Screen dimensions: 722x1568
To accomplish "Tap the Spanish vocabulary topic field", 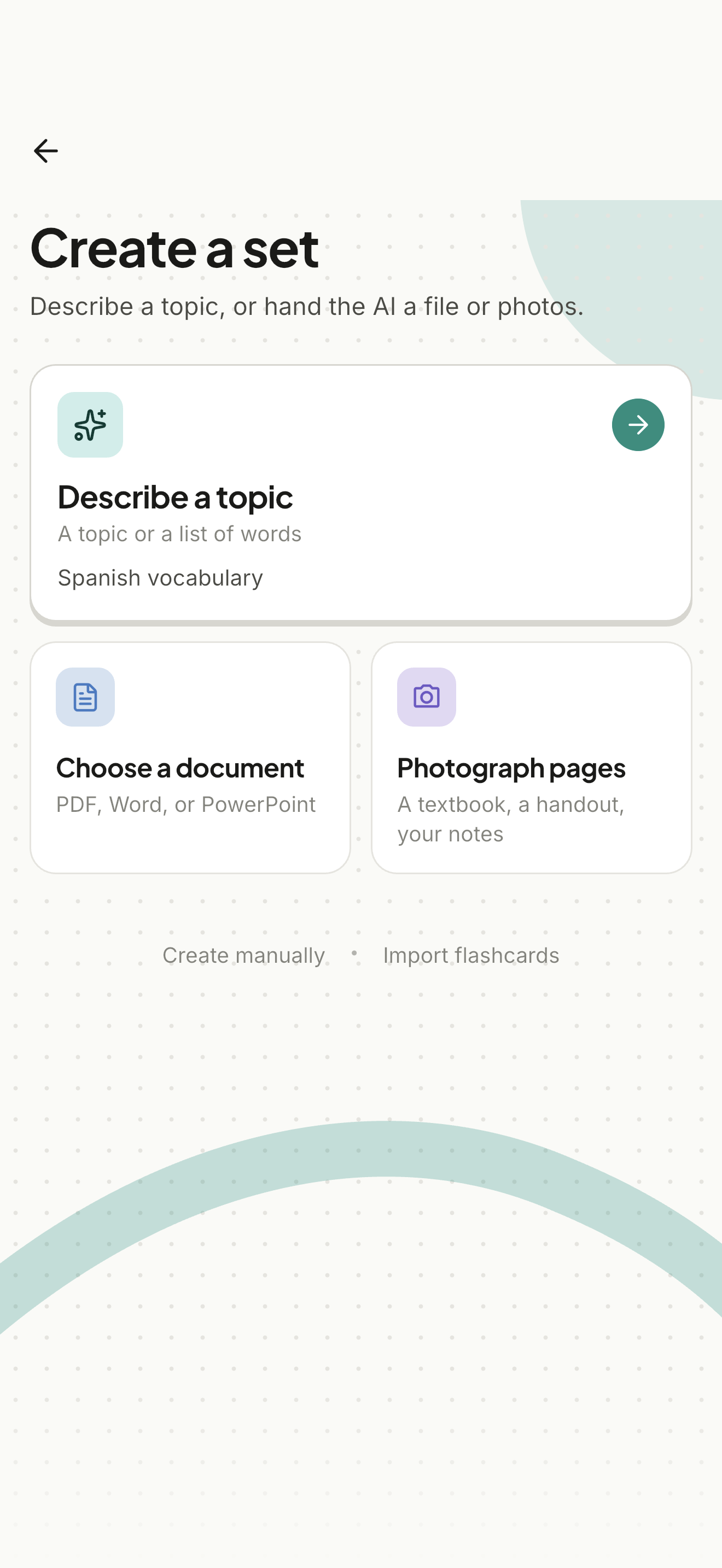I will click(x=360, y=578).
